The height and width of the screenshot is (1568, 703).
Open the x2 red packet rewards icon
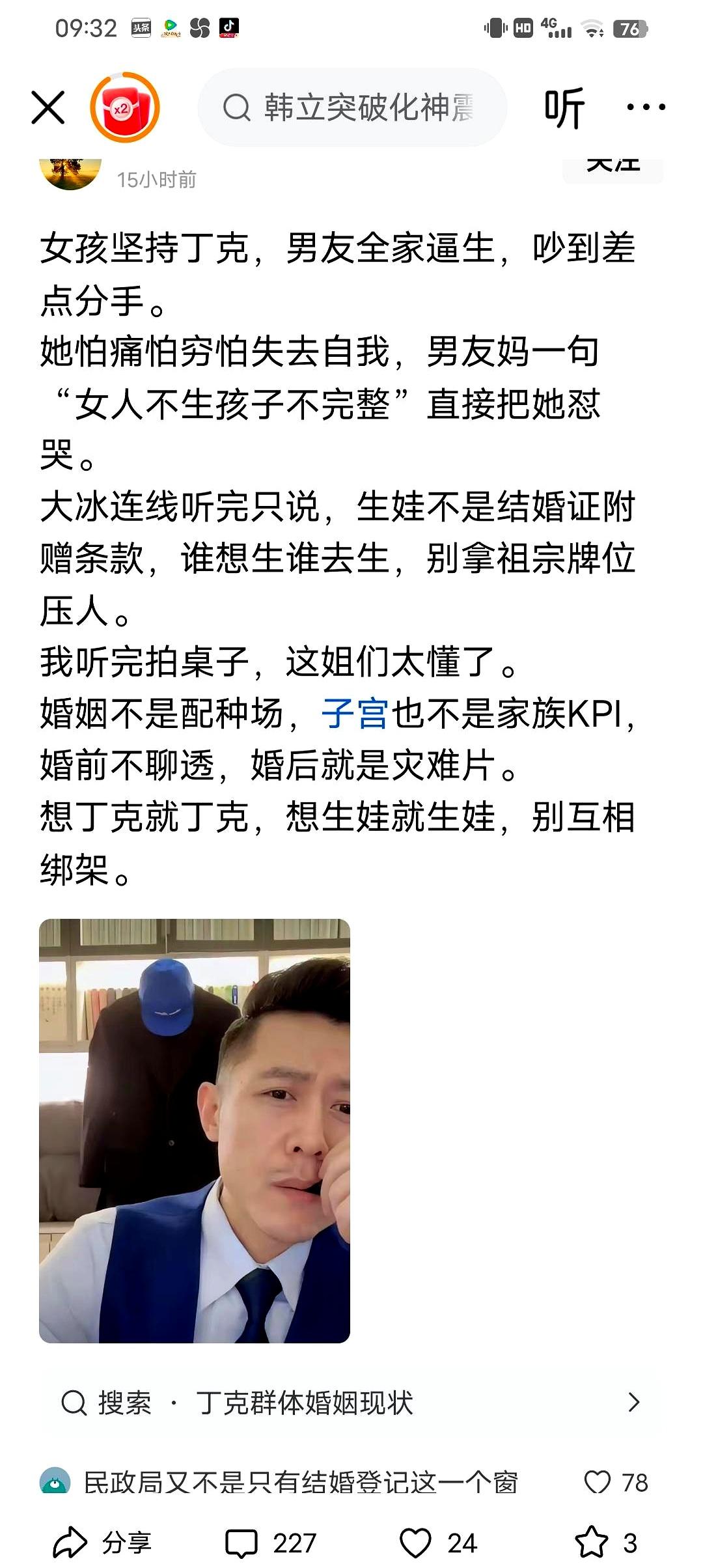[126, 108]
